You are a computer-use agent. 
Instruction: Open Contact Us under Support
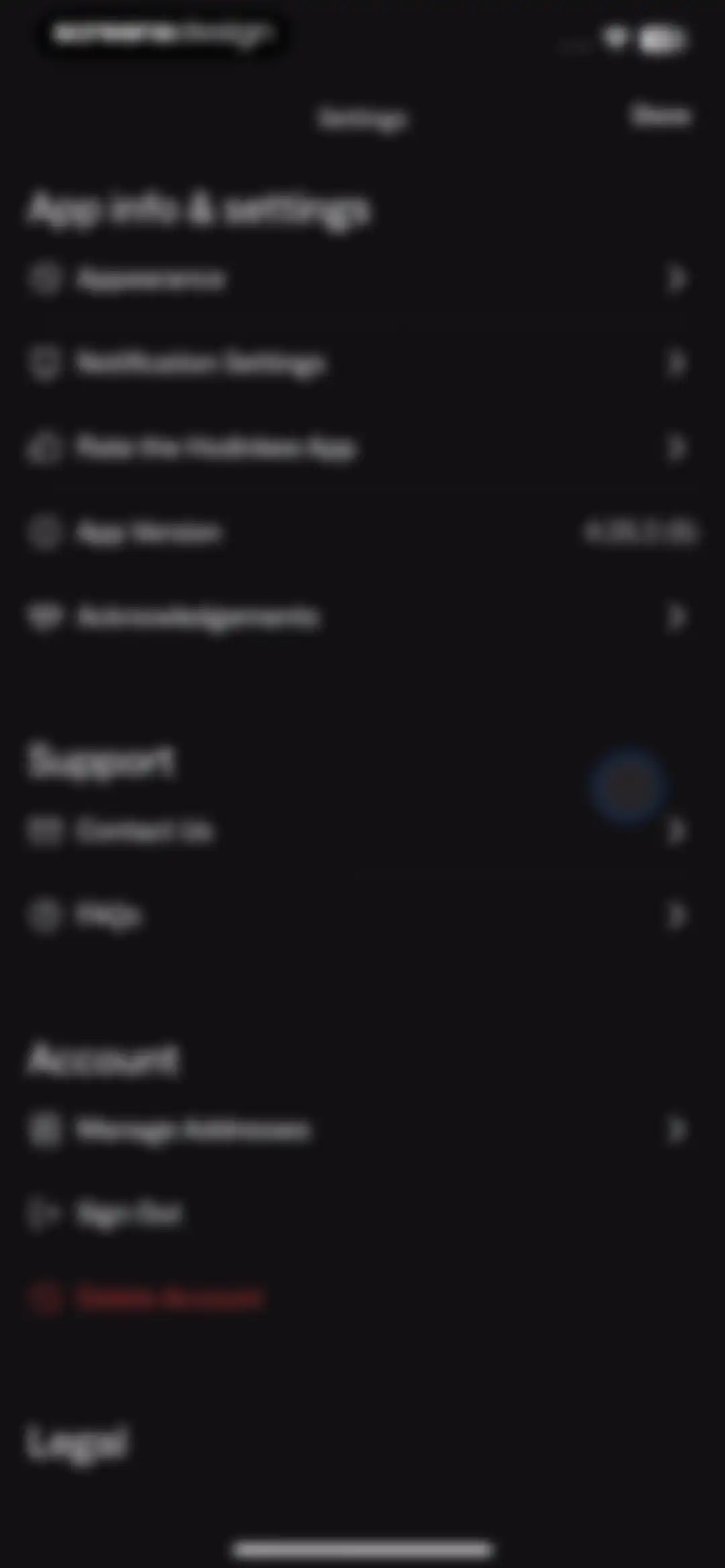[362, 831]
